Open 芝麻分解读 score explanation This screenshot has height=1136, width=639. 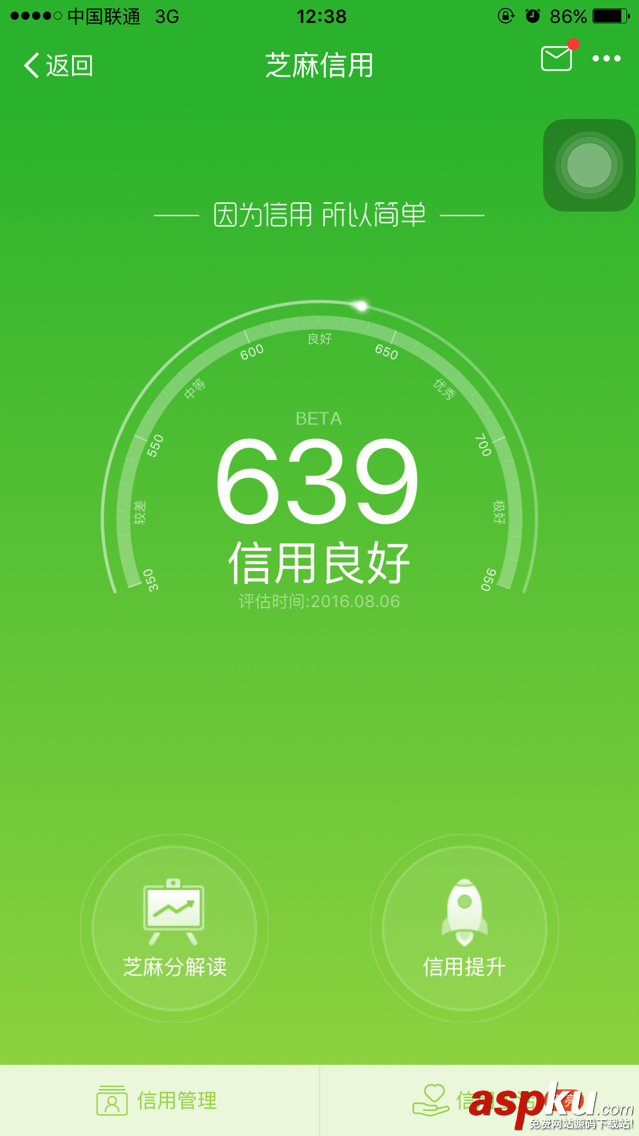(174, 927)
